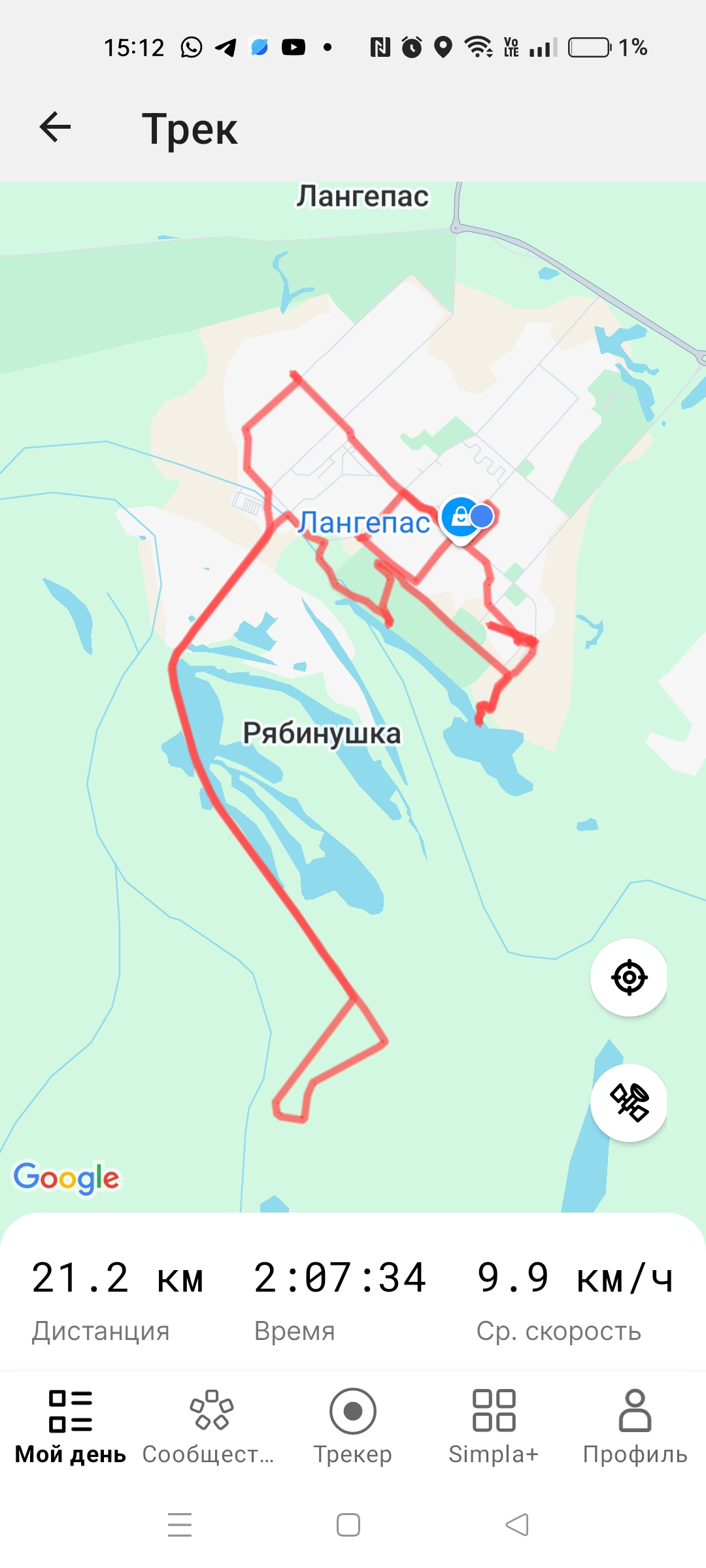Switch the map to satellite view

click(x=629, y=1102)
